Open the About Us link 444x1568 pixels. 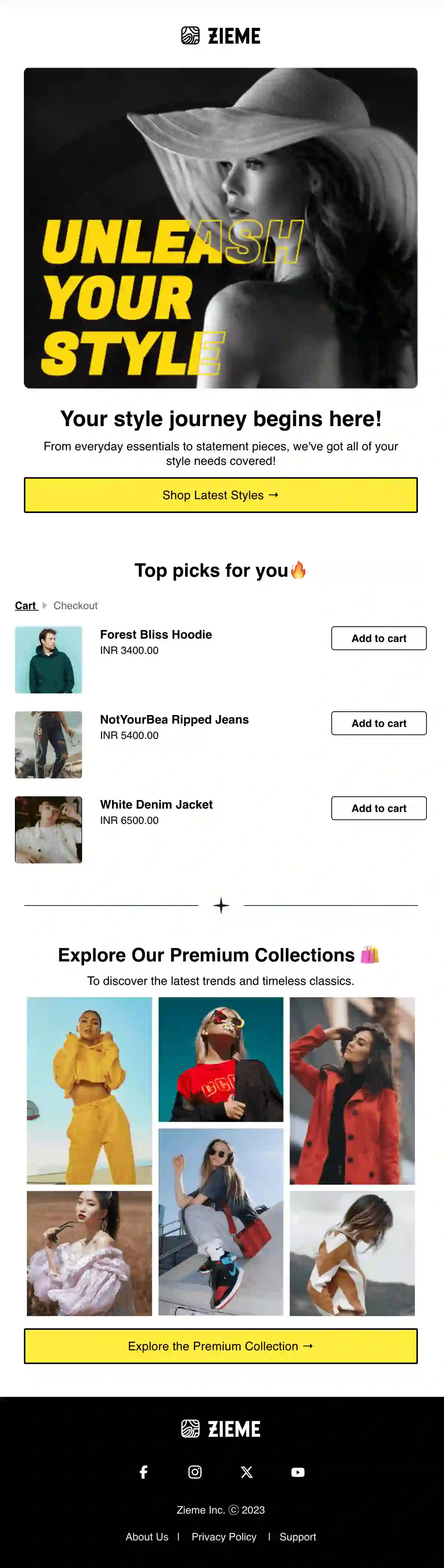pyautogui.click(x=147, y=1536)
